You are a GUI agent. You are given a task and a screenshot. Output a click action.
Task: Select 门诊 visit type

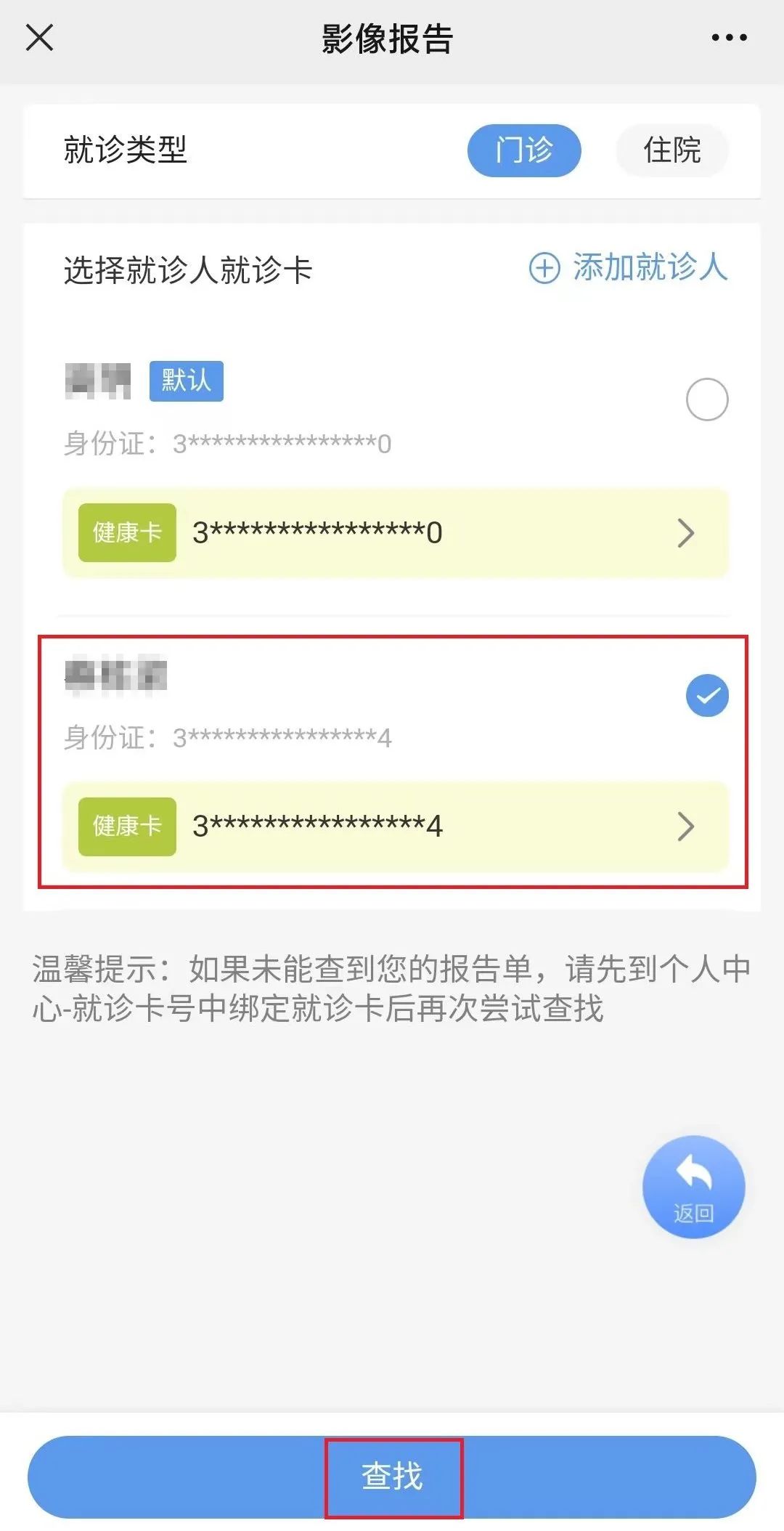pyautogui.click(x=524, y=150)
